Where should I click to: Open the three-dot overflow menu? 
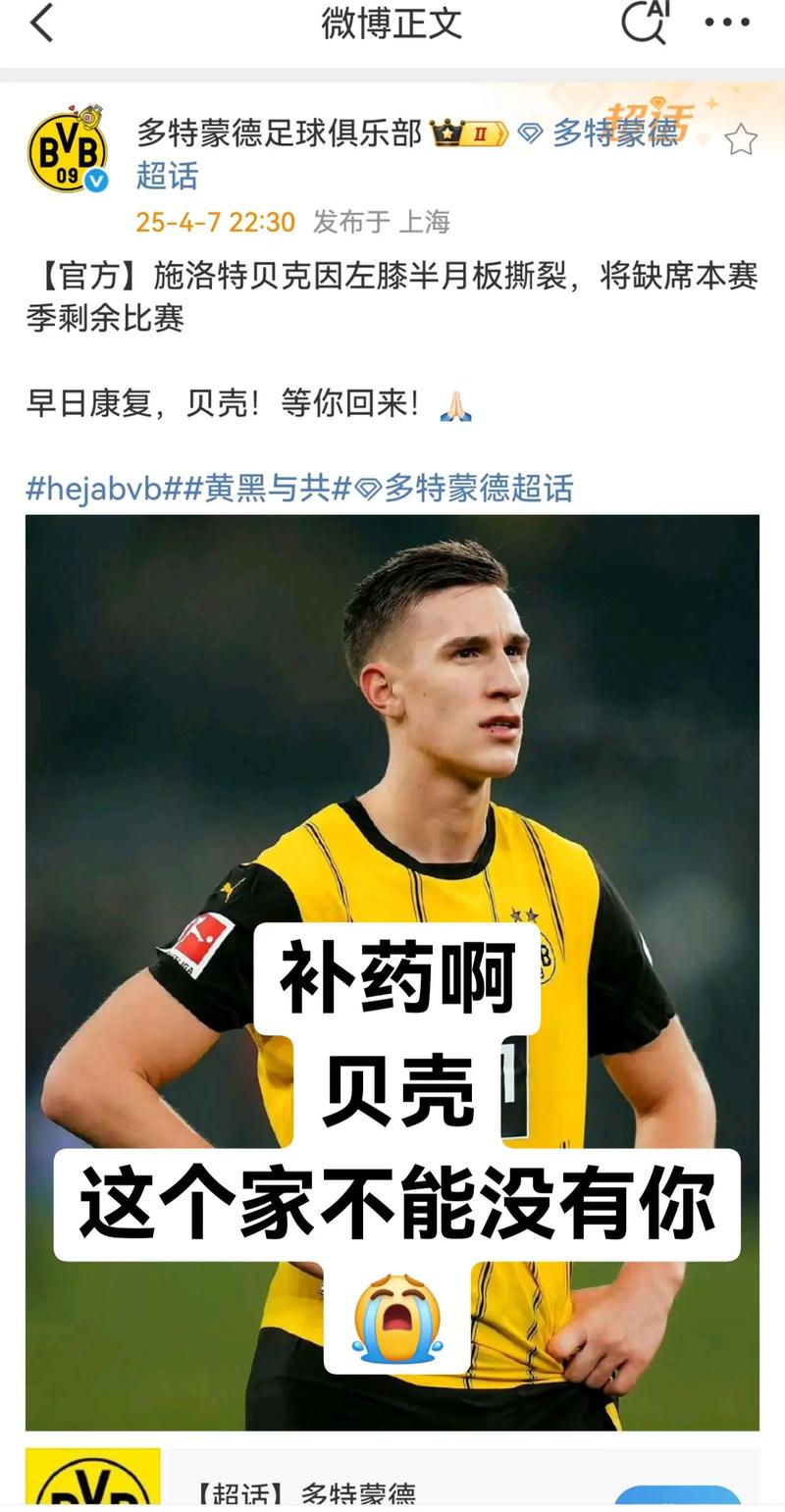[727, 23]
